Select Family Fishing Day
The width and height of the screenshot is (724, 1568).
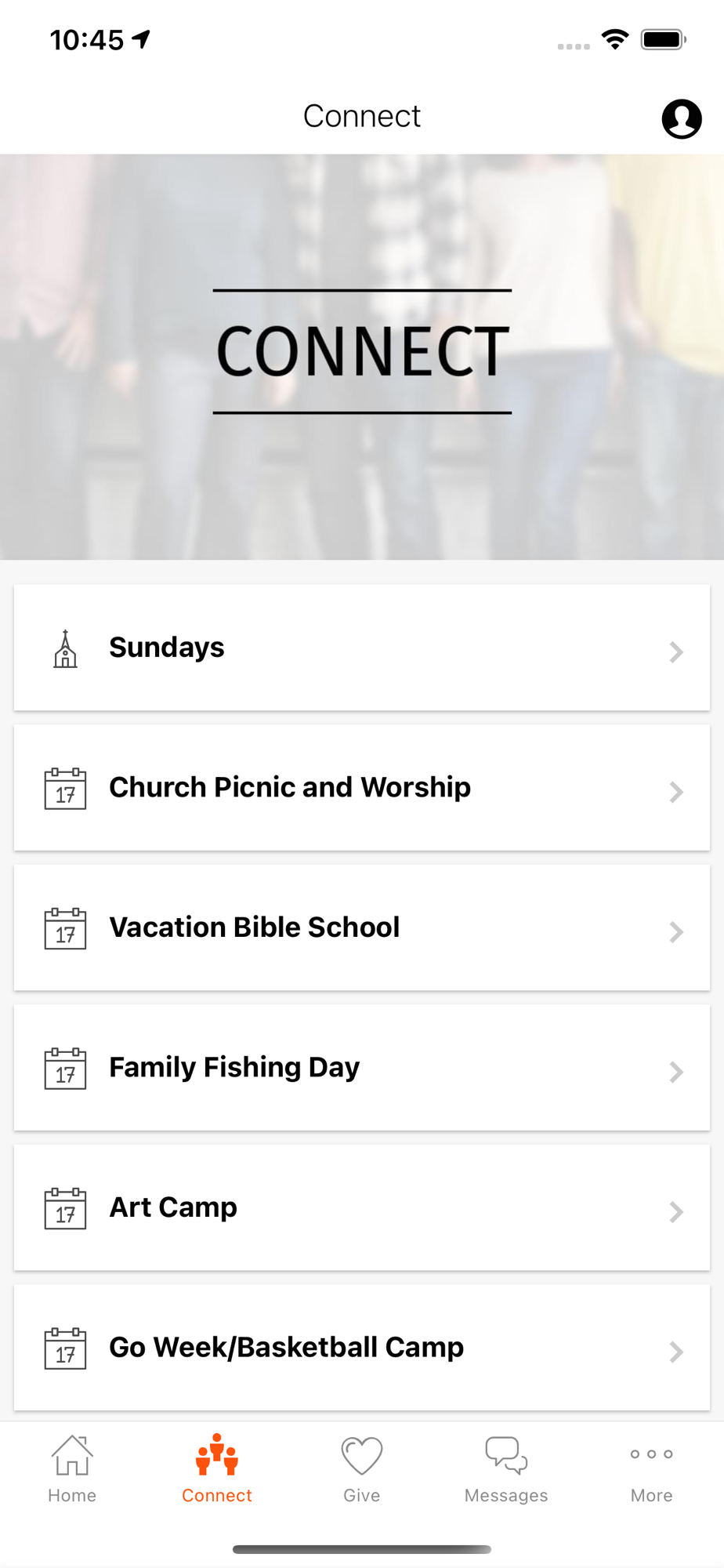click(x=362, y=1068)
